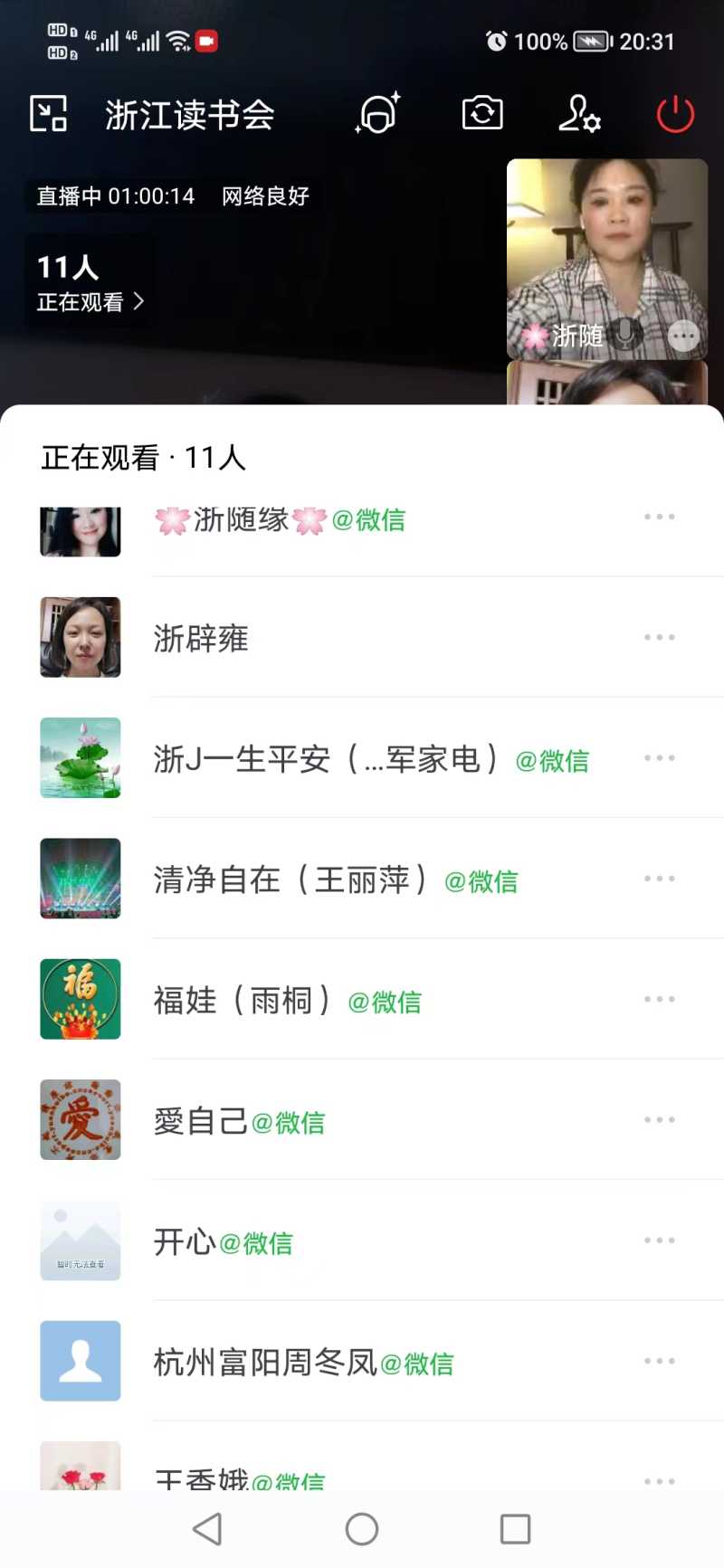Open options for 浙辟雍
724x1568 pixels.
(659, 637)
